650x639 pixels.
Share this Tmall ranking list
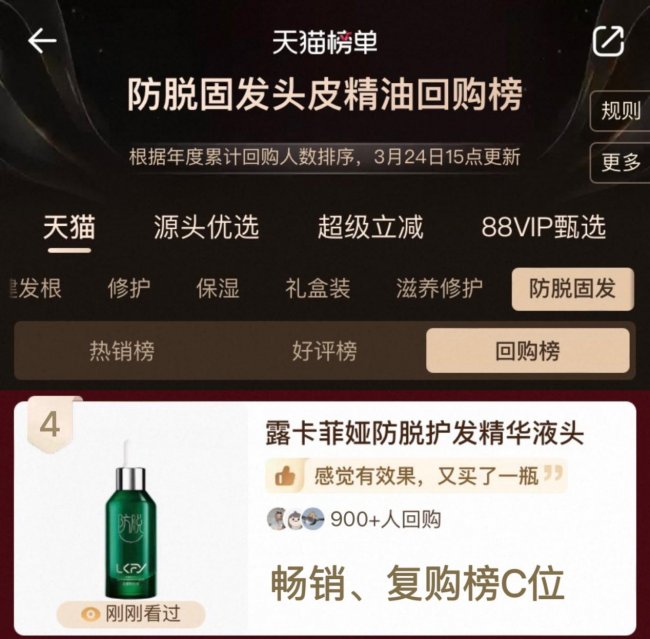608,41
